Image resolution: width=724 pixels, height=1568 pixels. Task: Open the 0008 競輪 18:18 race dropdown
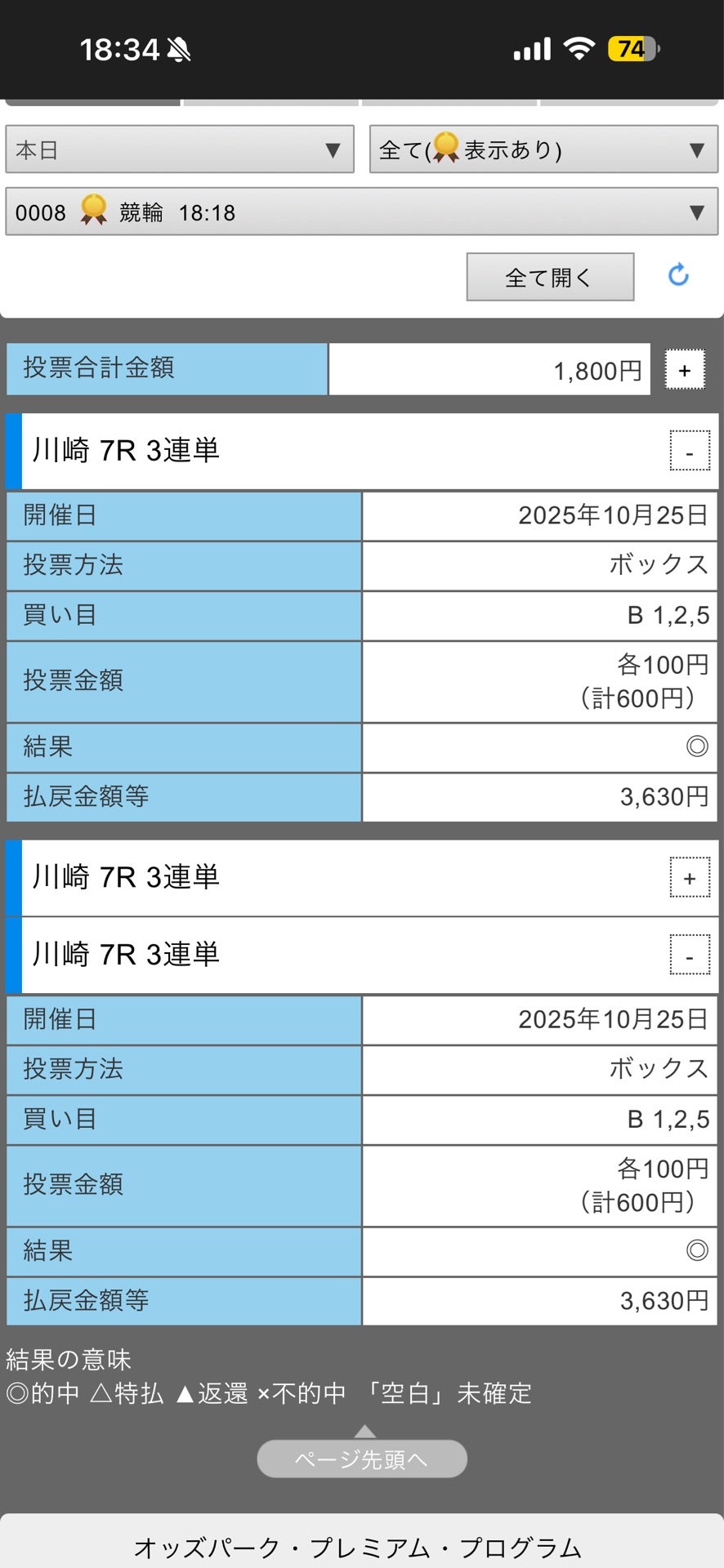point(362,211)
